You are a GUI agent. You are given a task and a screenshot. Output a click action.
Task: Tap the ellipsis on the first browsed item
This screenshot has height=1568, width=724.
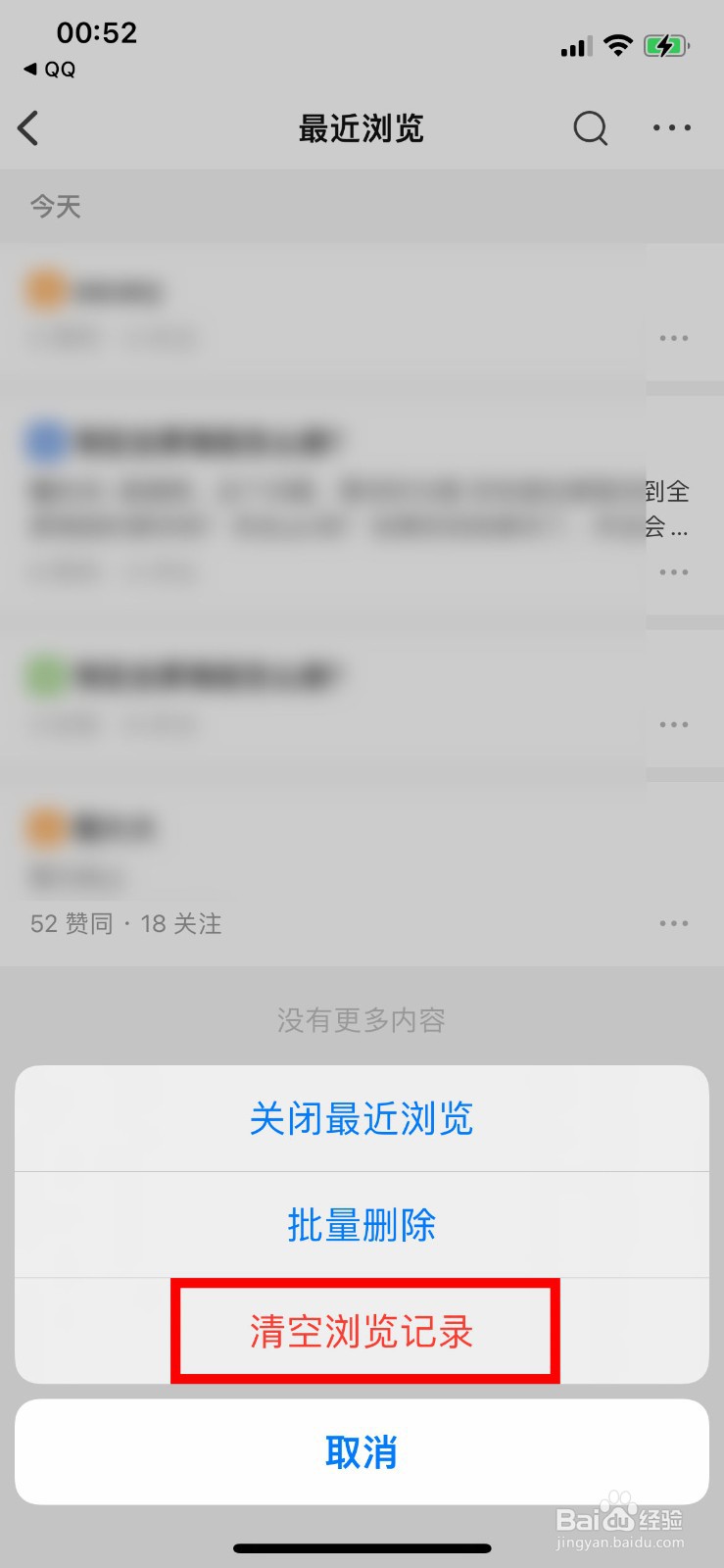pyautogui.click(x=674, y=338)
